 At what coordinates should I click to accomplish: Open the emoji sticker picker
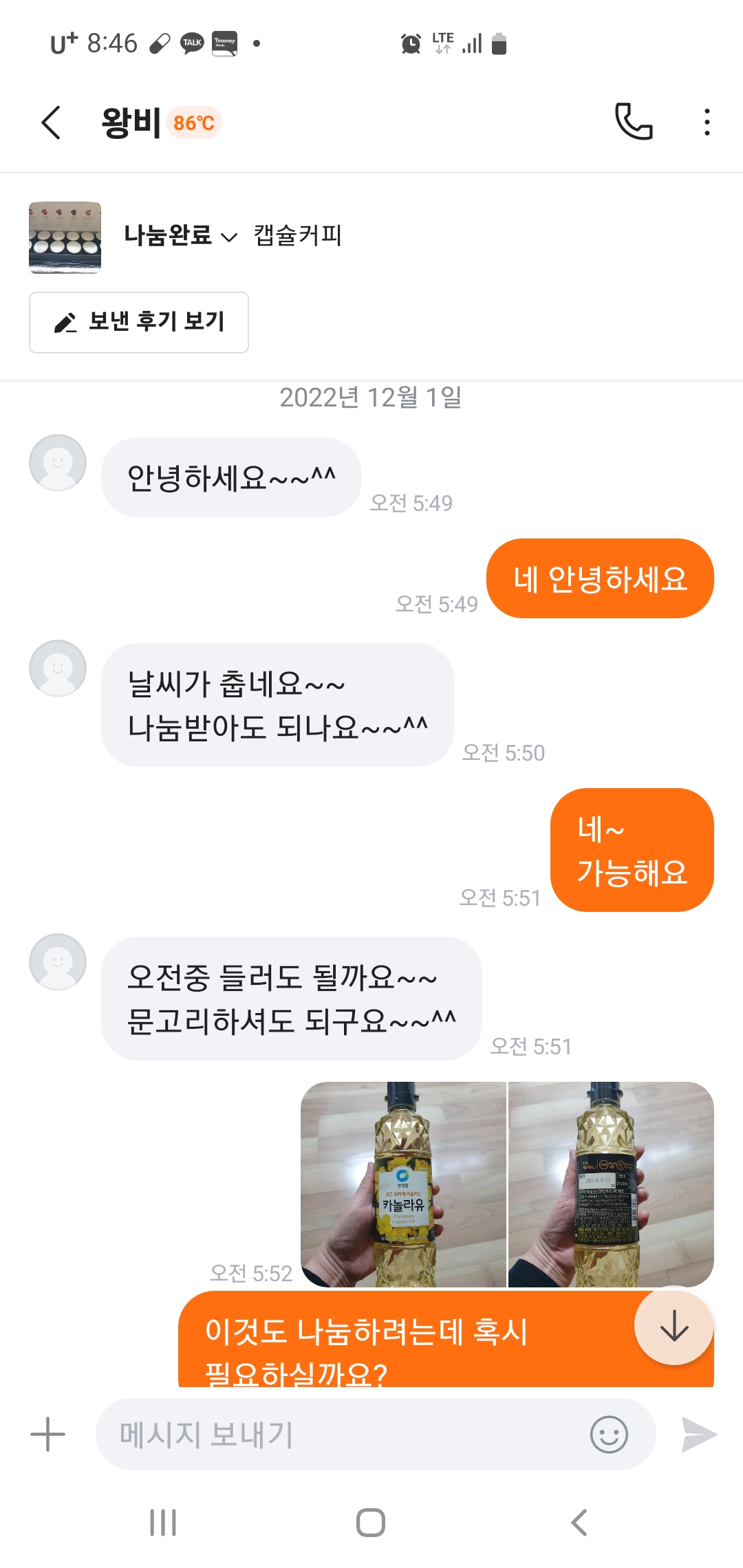tap(609, 1435)
